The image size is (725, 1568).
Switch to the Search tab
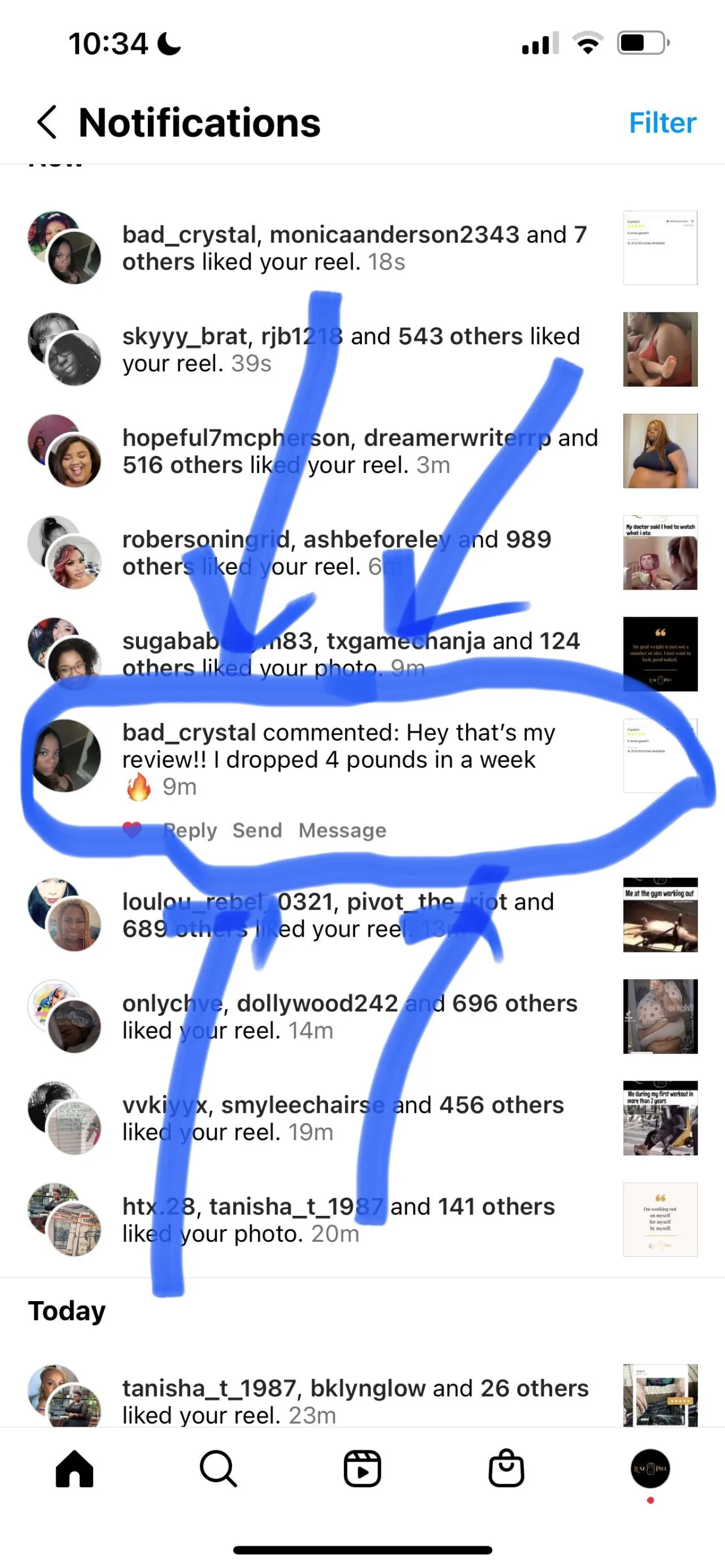pos(218,1469)
